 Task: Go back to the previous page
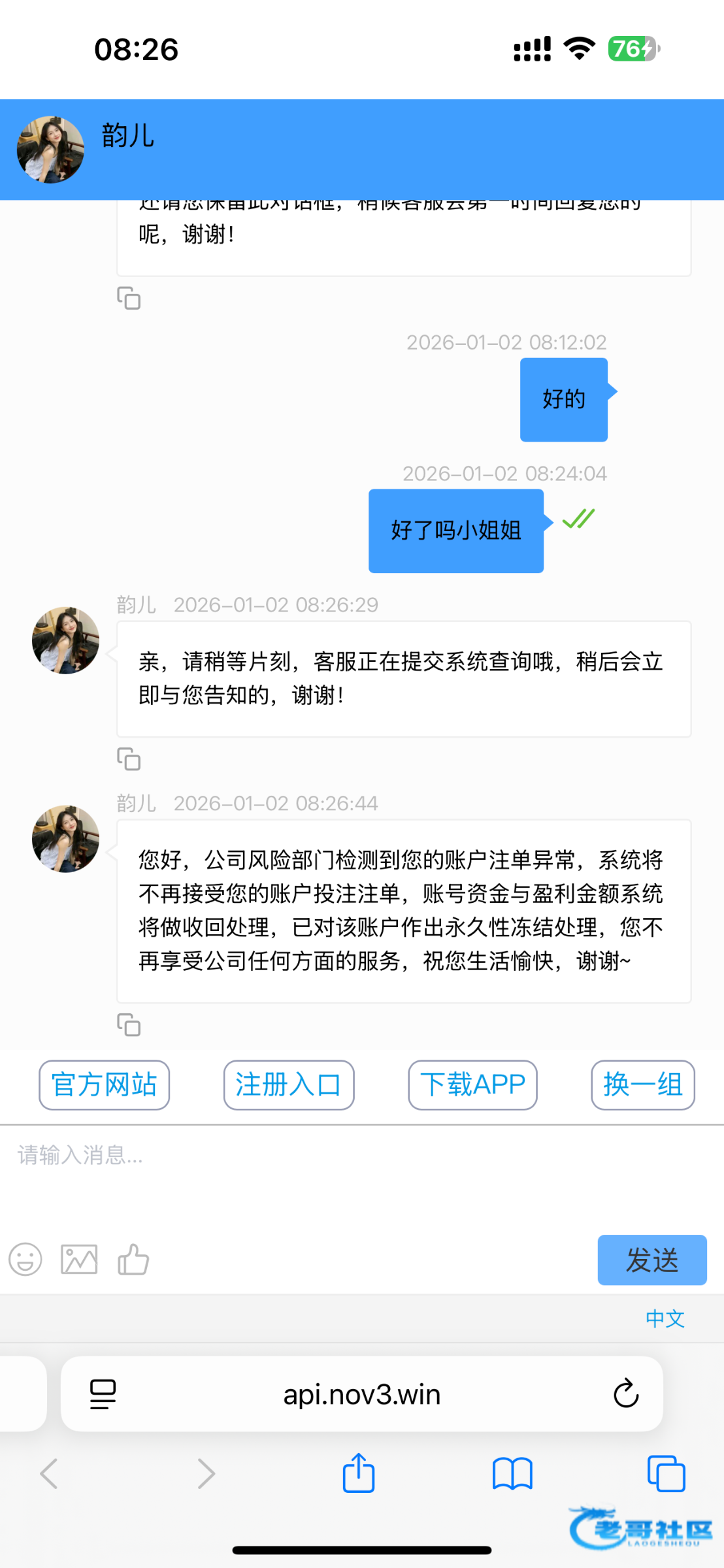coord(50,1474)
